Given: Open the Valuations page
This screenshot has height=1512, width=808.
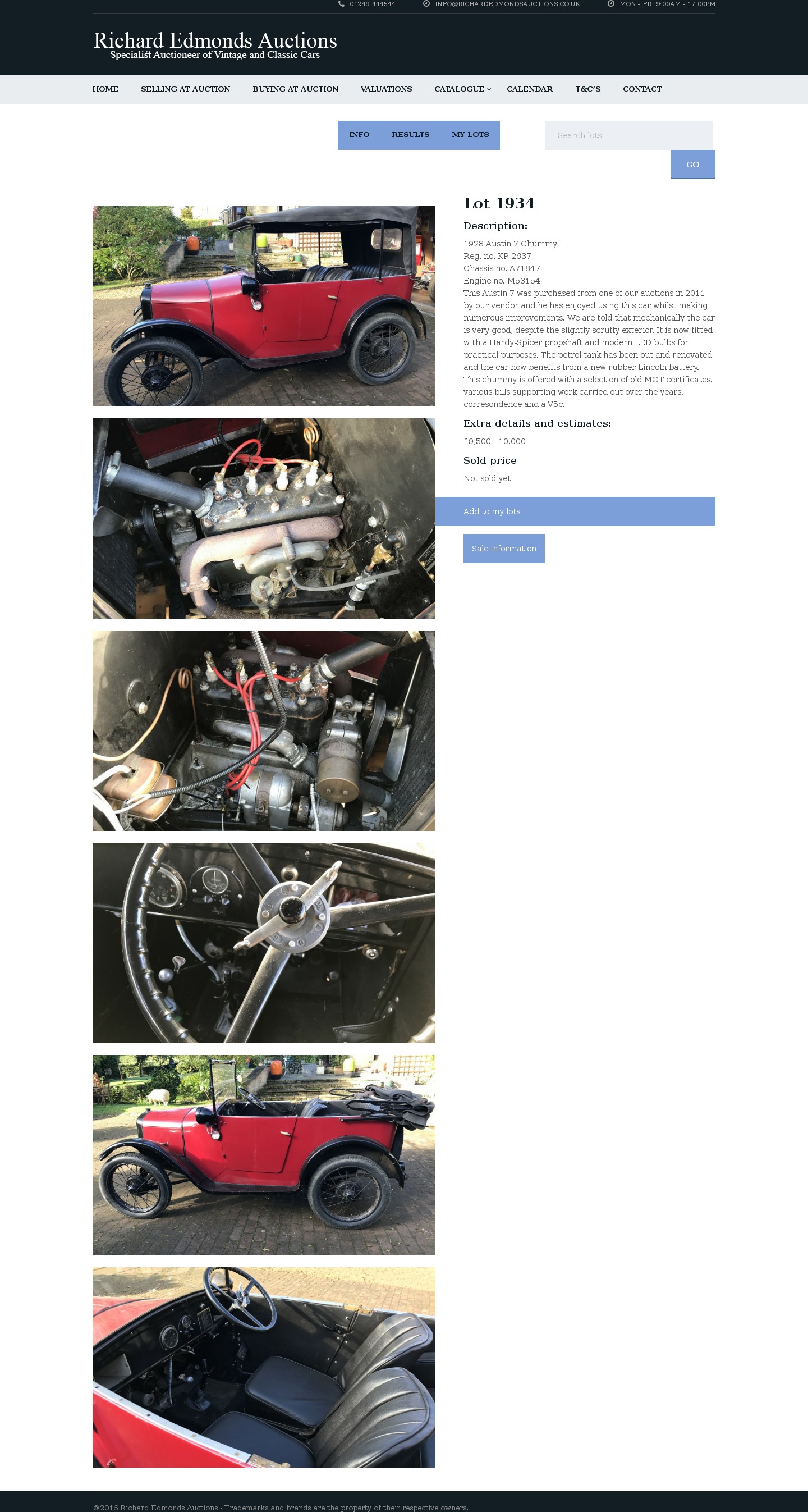Looking at the screenshot, I should (x=386, y=89).
